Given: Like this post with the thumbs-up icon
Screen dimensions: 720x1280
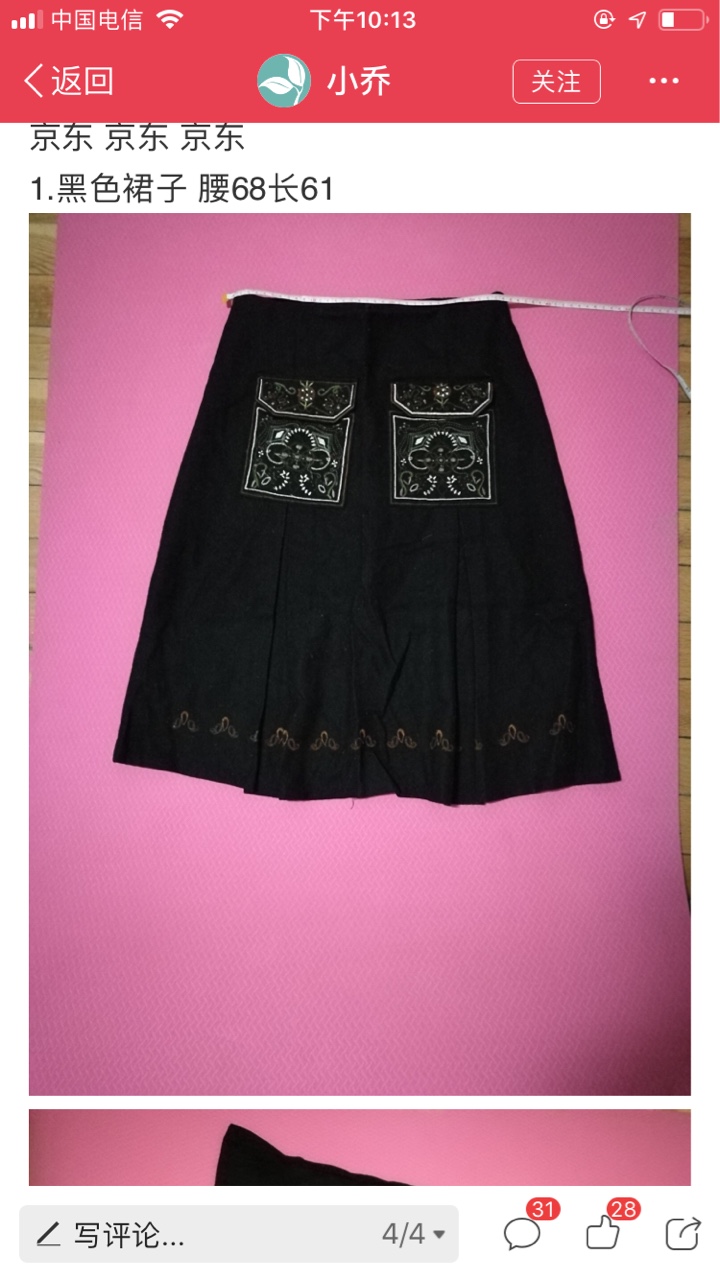Looking at the screenshot, I should click(607, 1230).
